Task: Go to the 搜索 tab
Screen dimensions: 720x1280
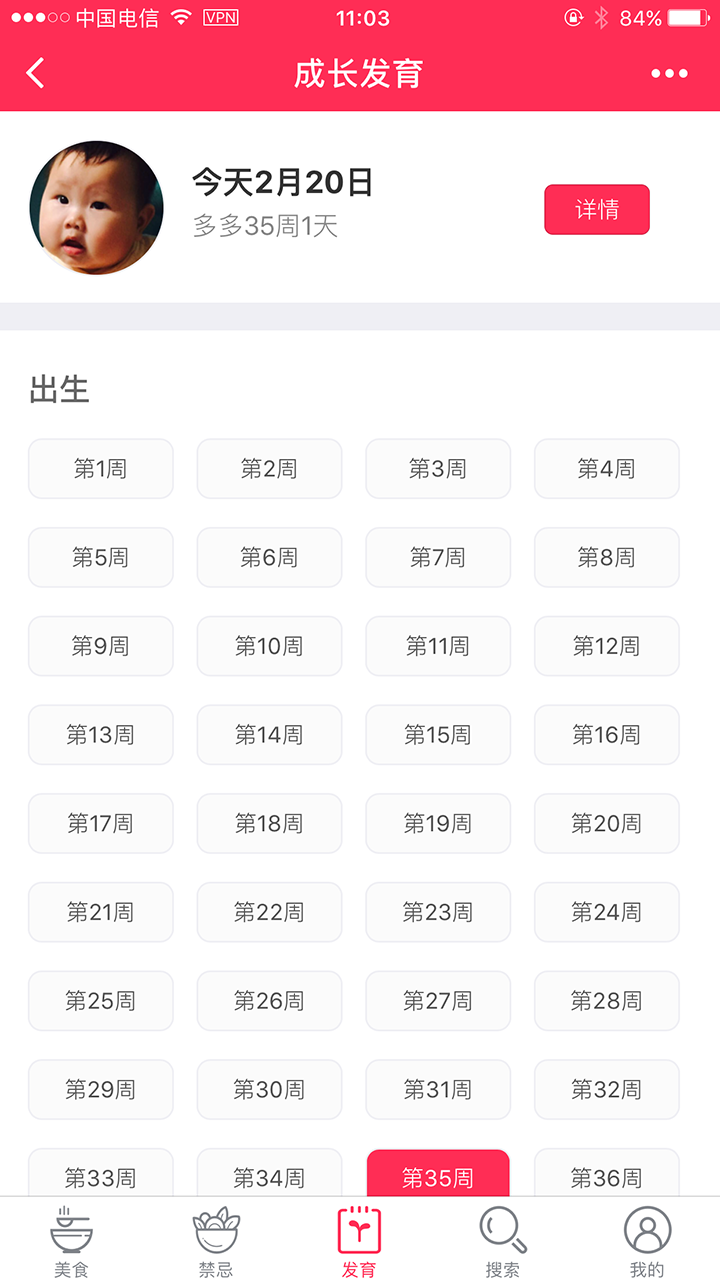Action: coord(503,1240)
